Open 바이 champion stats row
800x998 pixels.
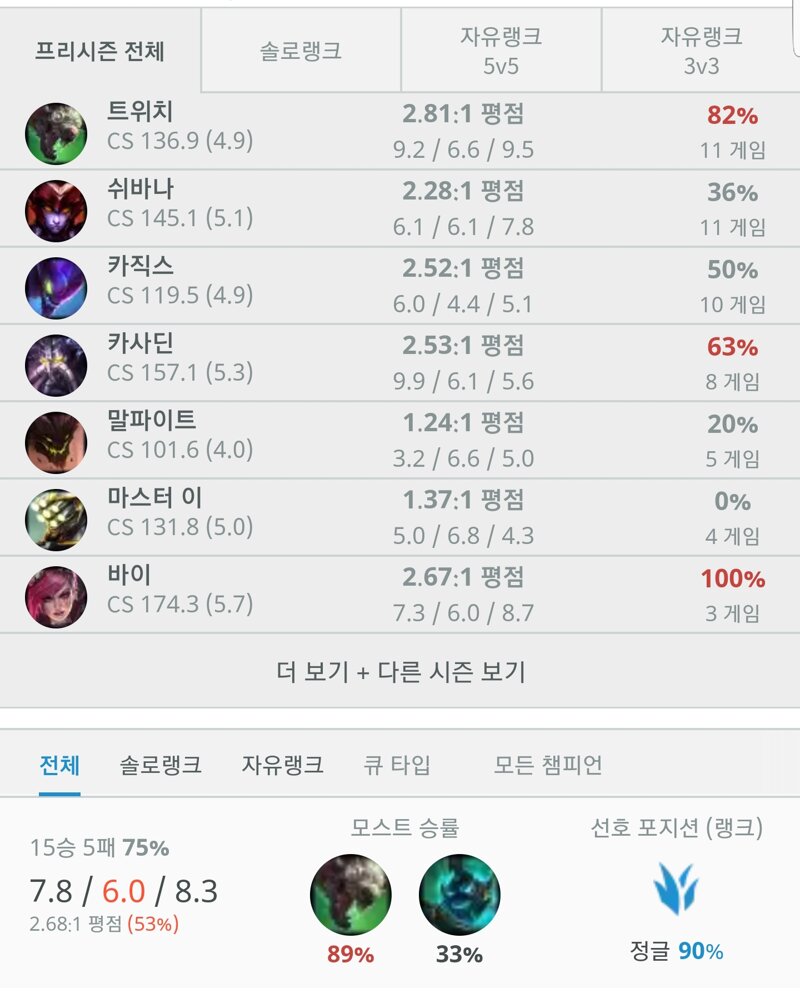pos(400,594)
